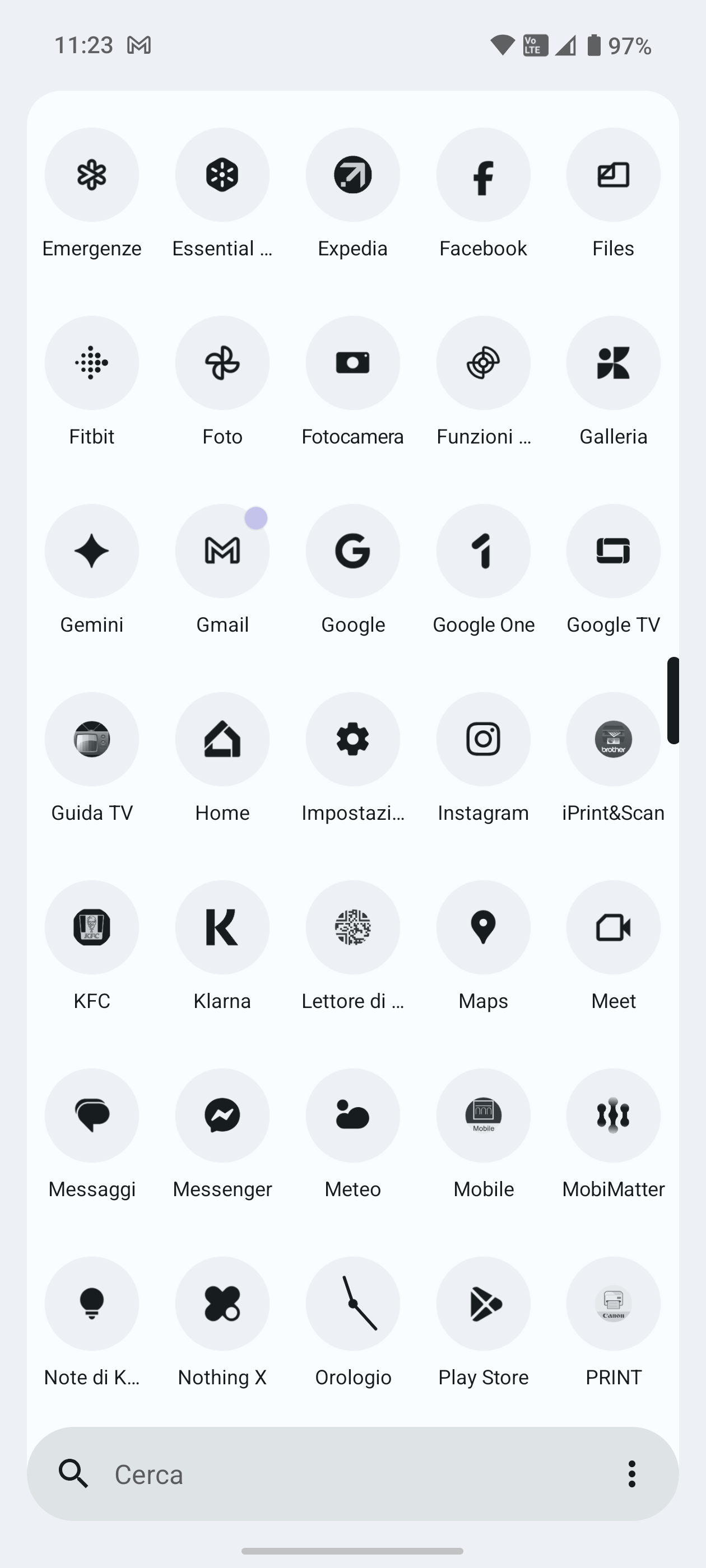
Task: Open the Files app
Action: coord(614,175)
